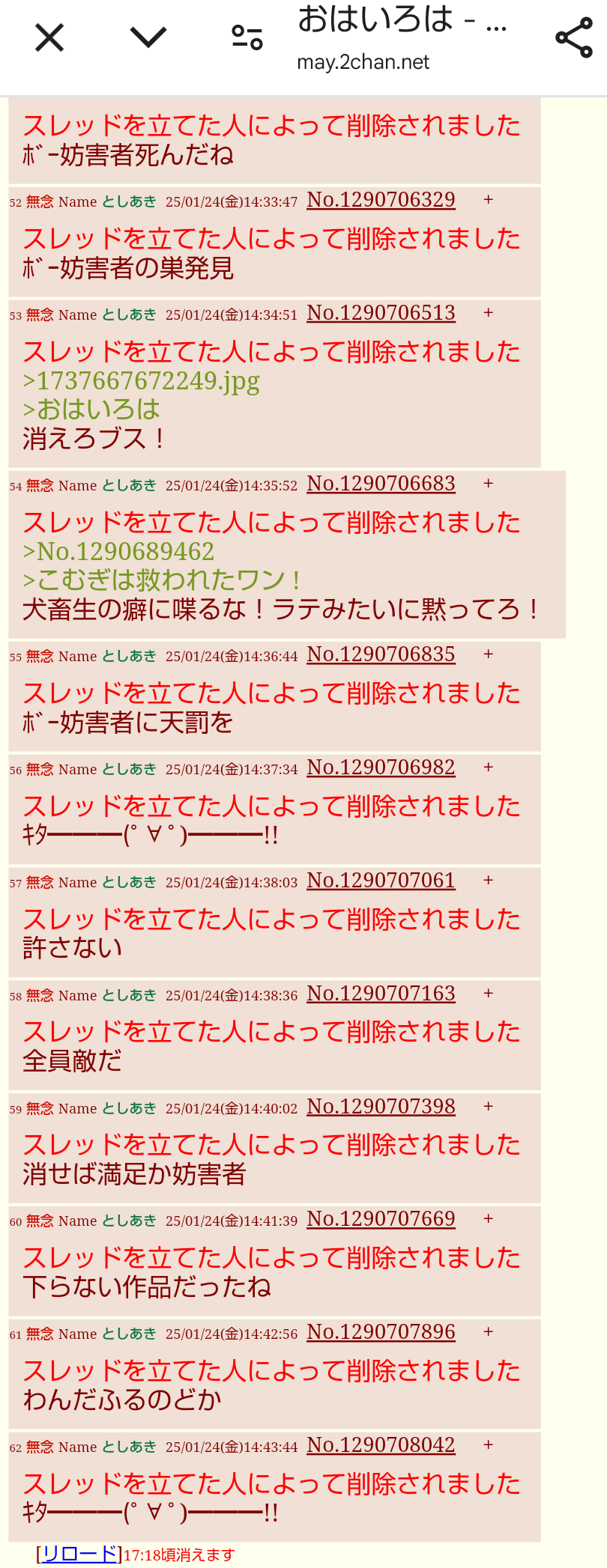Open post No.1290706329 link
607x1568 pixels.
381,200
